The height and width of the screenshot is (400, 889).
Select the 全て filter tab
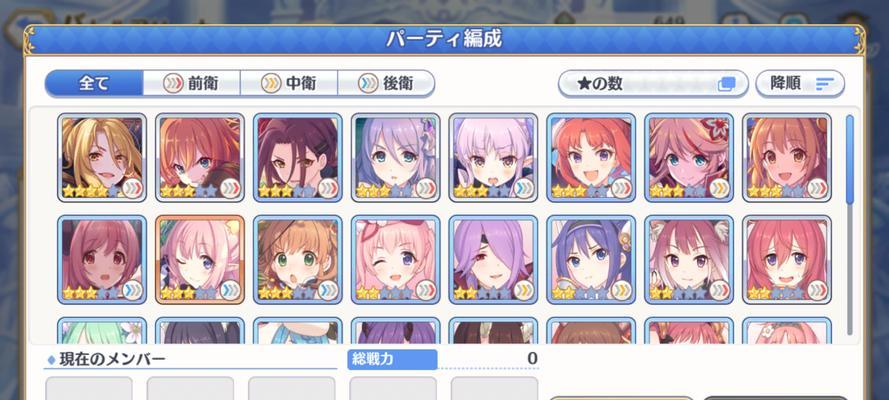[x=93, y=83]
